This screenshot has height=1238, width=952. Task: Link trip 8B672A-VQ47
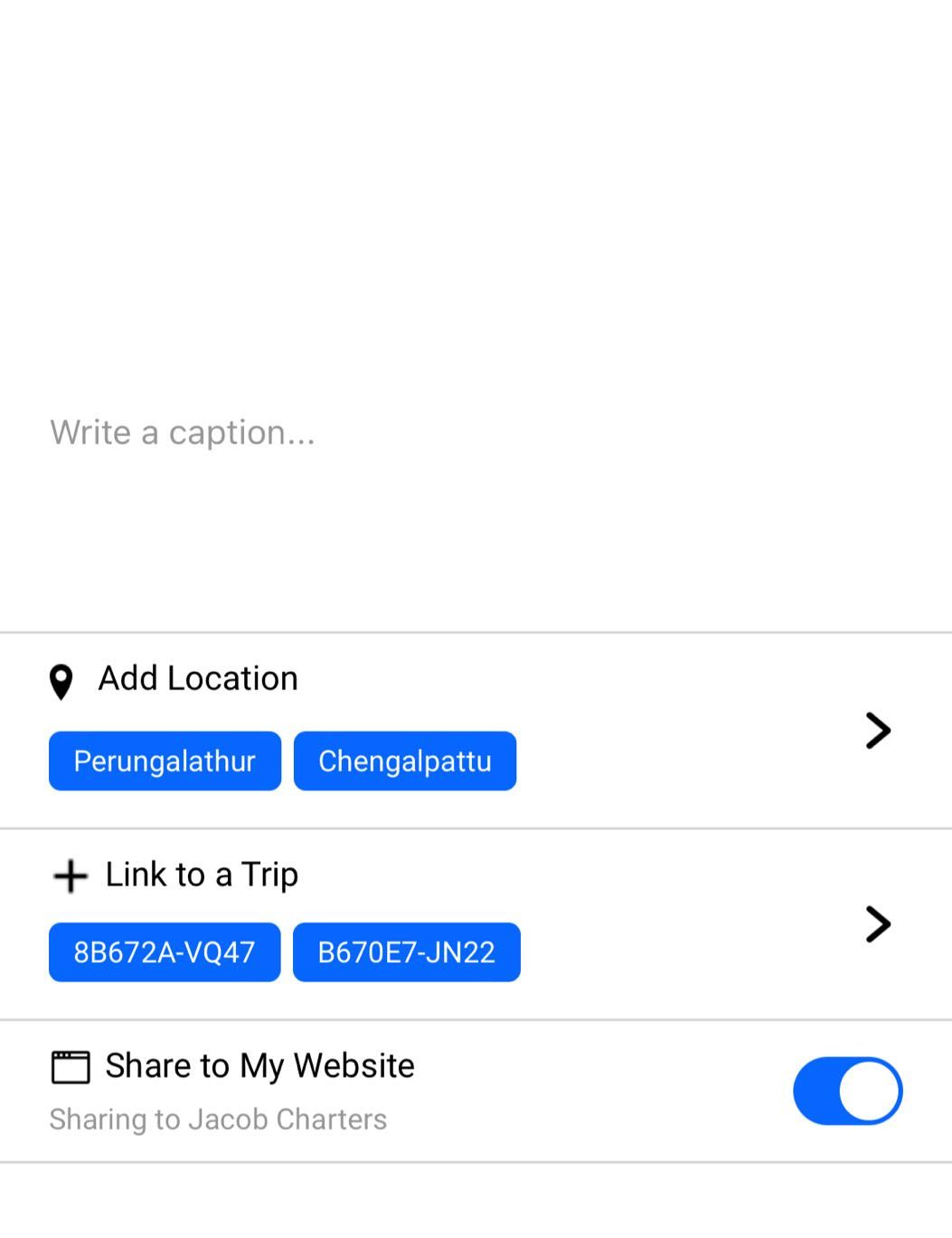click(x=165, y=952)
